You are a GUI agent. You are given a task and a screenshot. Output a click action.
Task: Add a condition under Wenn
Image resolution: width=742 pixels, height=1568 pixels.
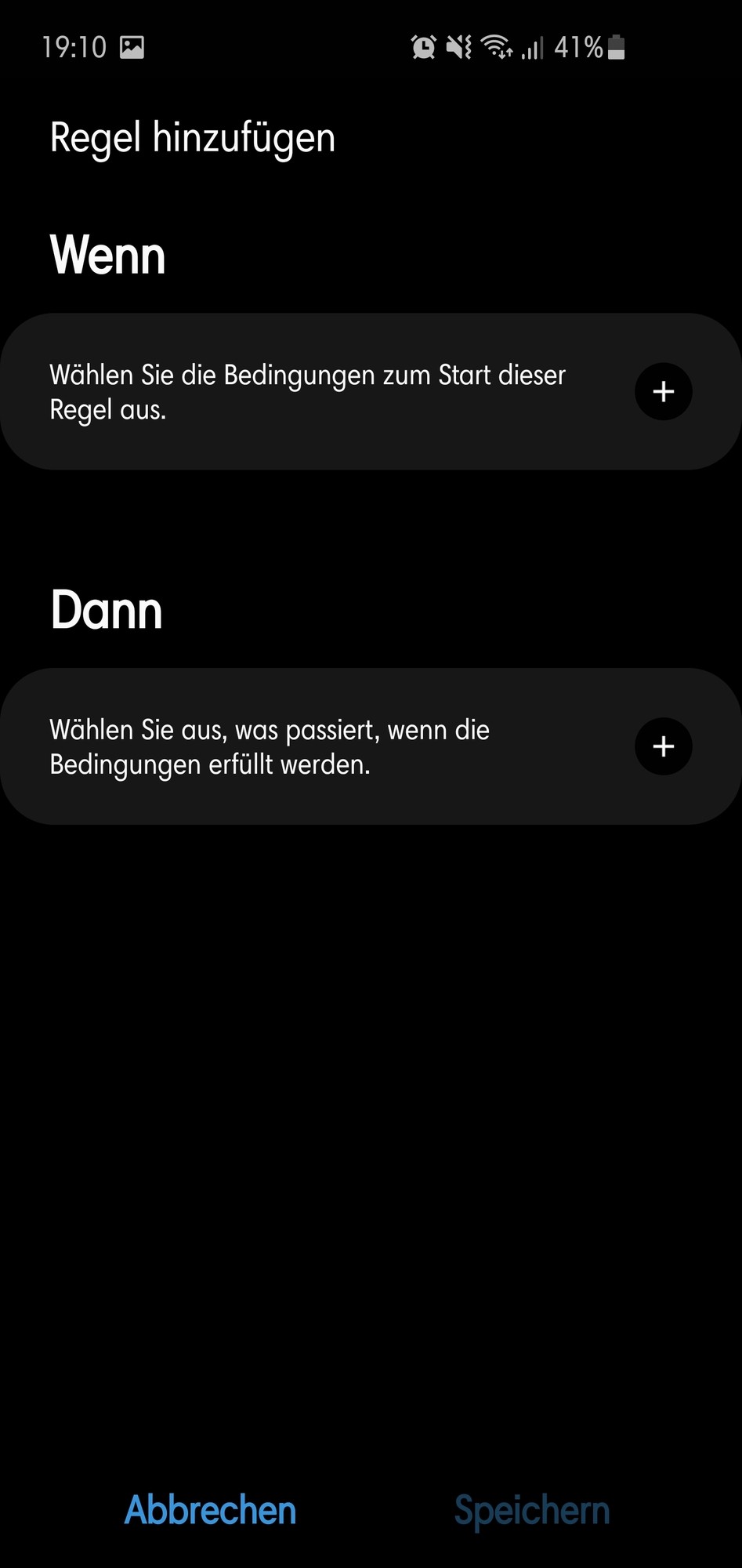(x=663, y=391)
